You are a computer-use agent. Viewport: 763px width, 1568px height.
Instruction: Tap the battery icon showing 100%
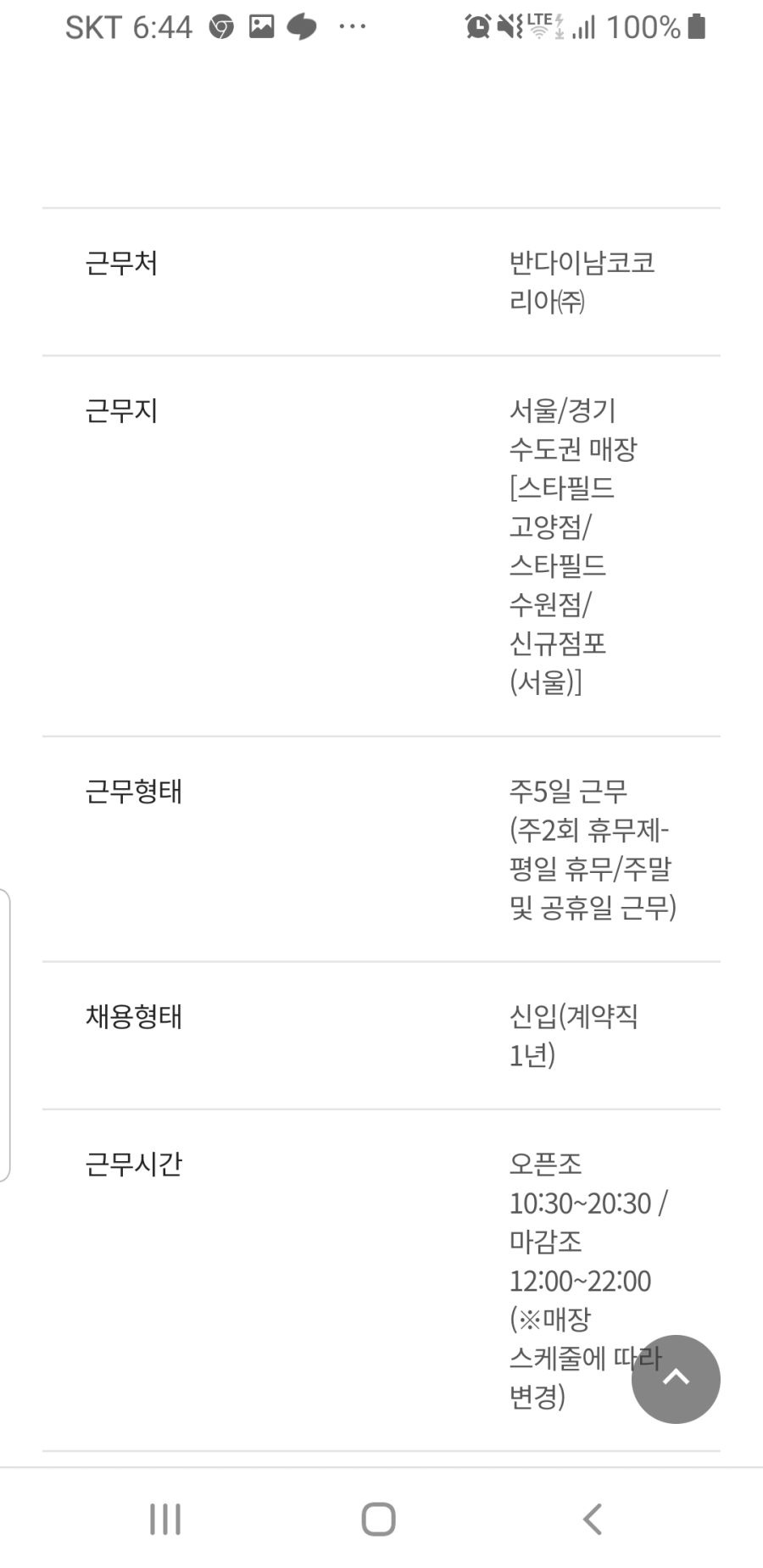pos(697,27)
